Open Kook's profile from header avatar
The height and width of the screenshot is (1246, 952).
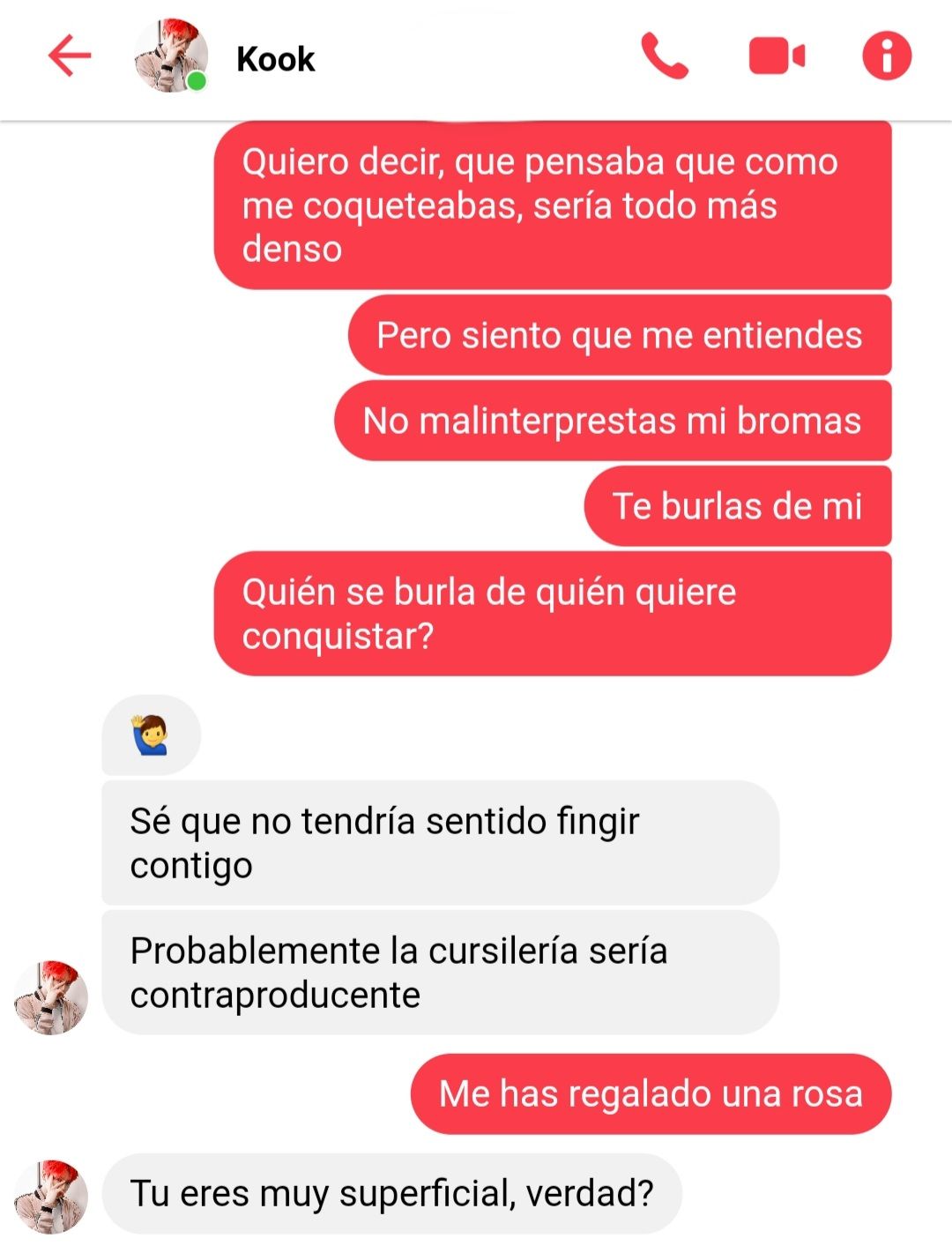point(171,56)
